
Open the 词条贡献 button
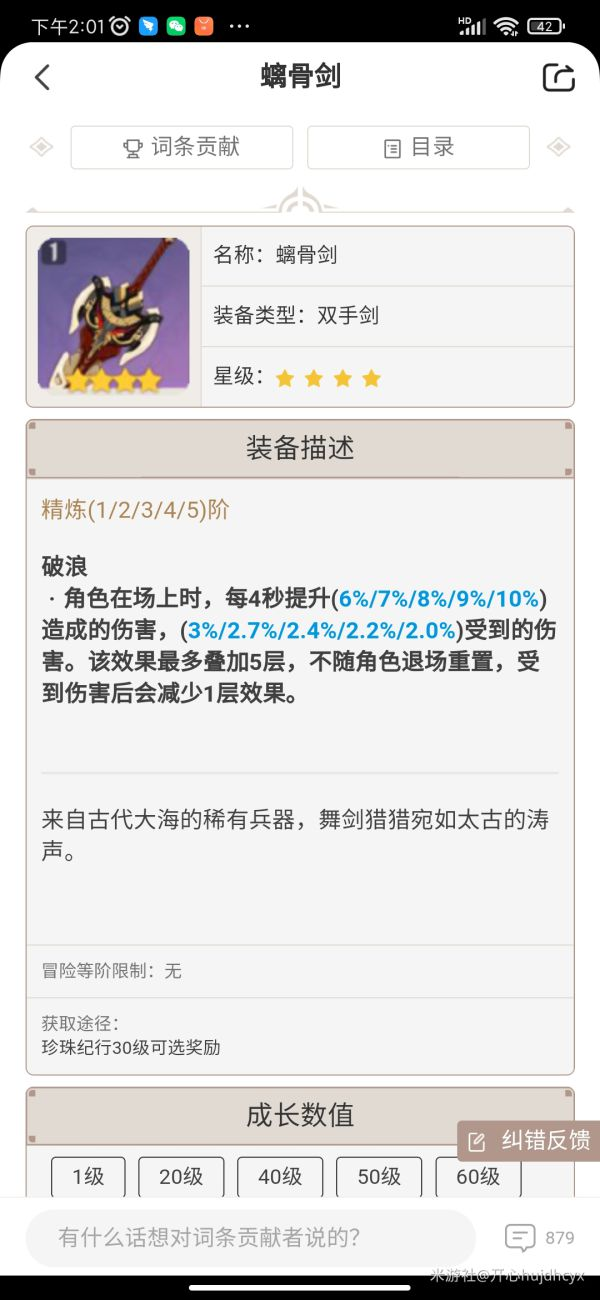click(x=182, y=147)
